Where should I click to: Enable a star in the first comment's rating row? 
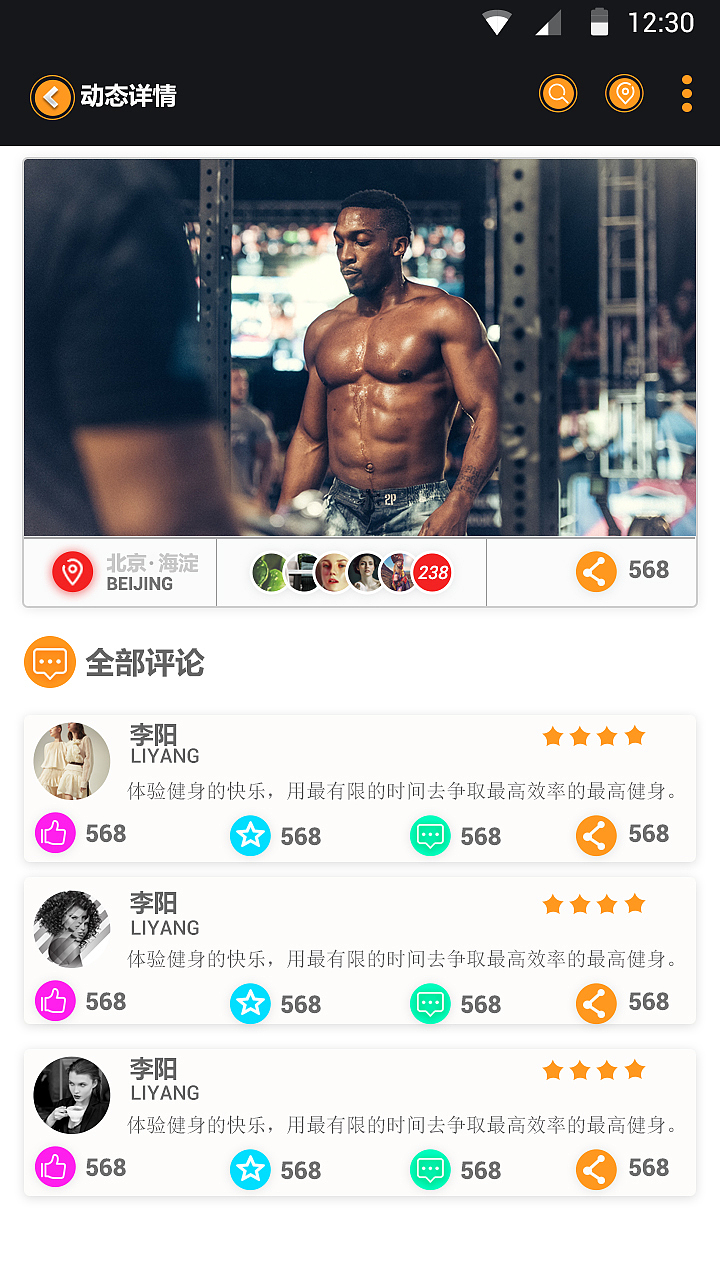click(x=553, y=735)
